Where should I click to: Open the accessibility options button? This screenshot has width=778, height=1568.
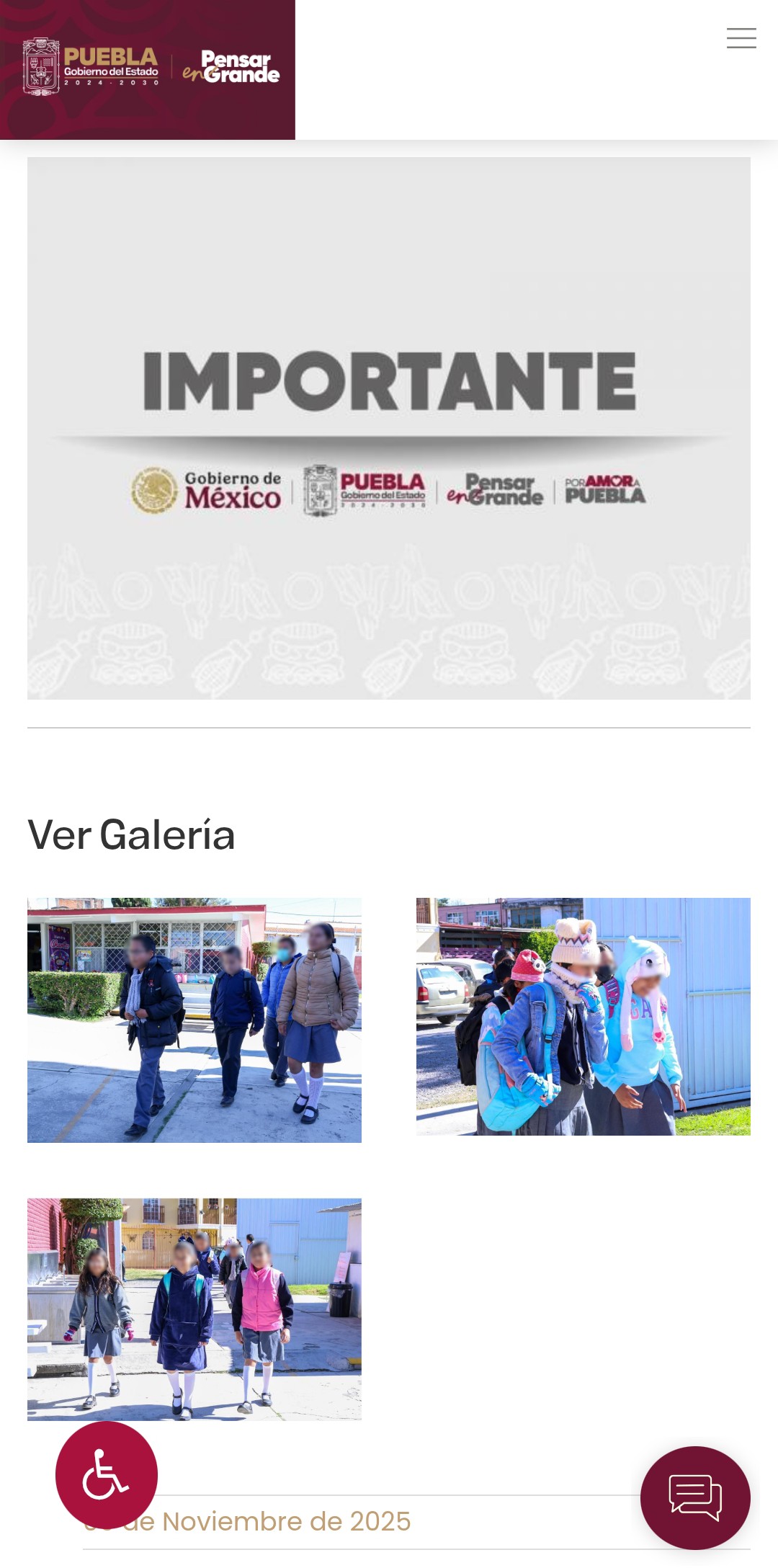tap(107, 1474)
